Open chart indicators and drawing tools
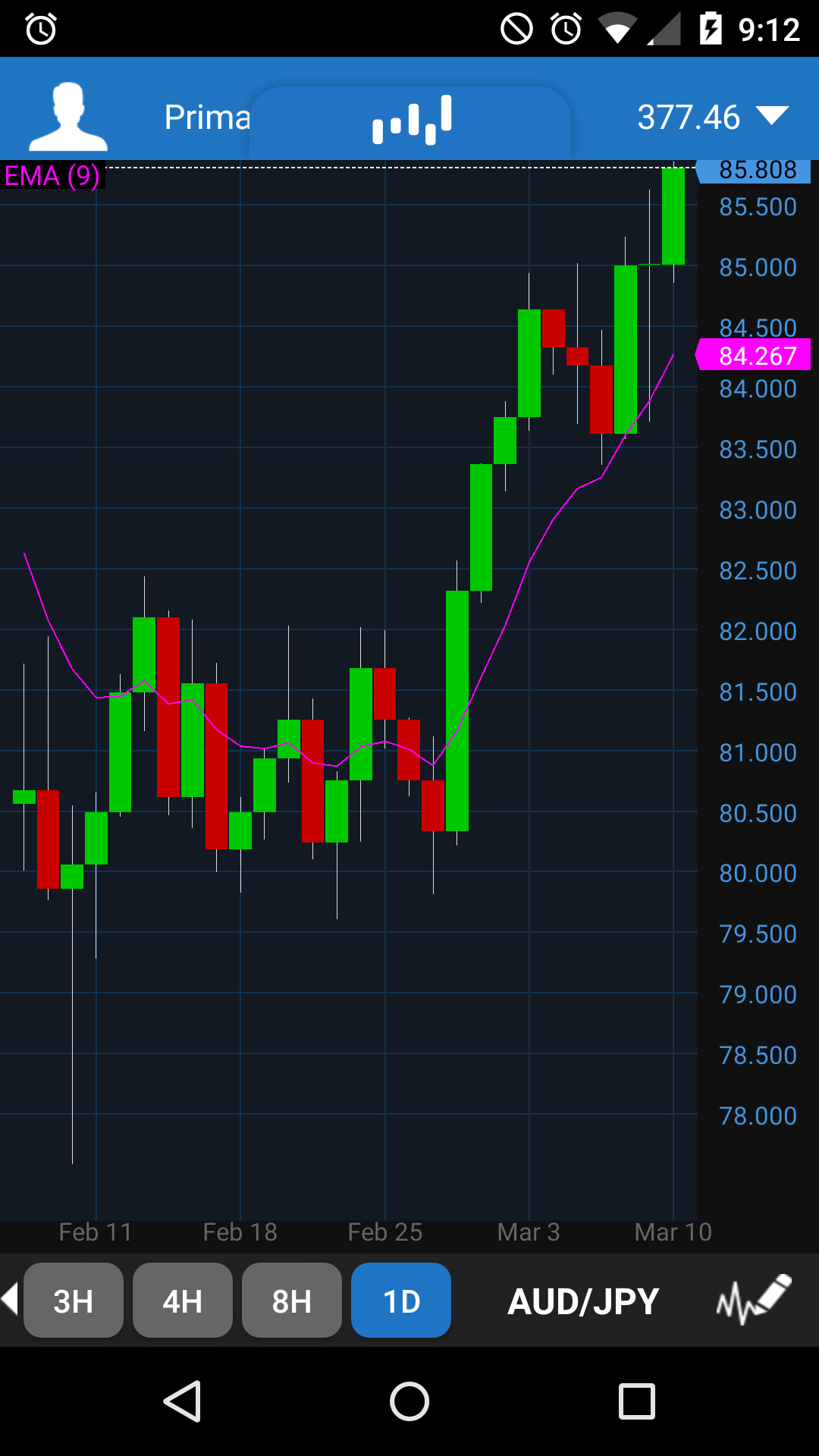 pyautogui.click(x=754, y=1300)
